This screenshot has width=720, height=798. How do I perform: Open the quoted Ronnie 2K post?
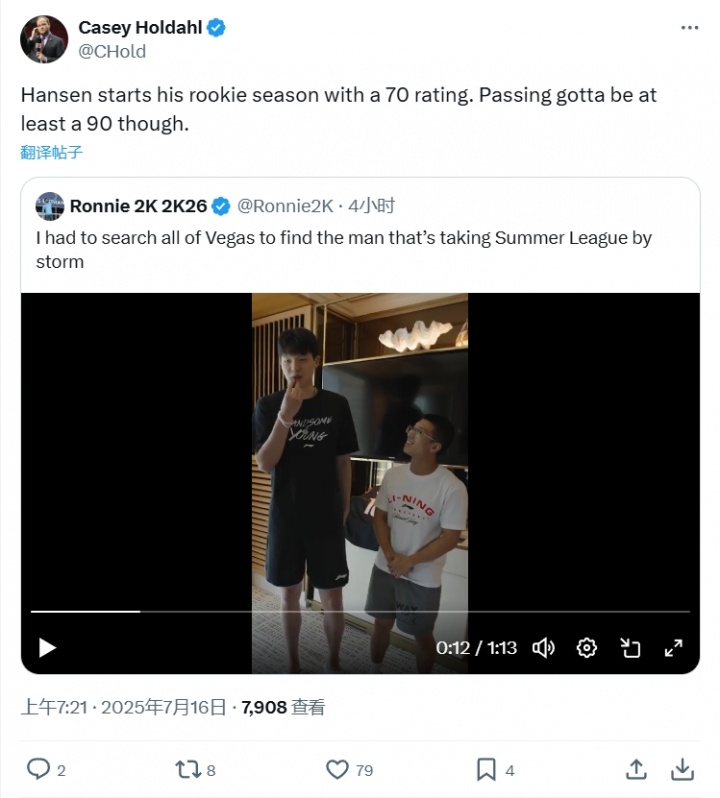[360, 240]
